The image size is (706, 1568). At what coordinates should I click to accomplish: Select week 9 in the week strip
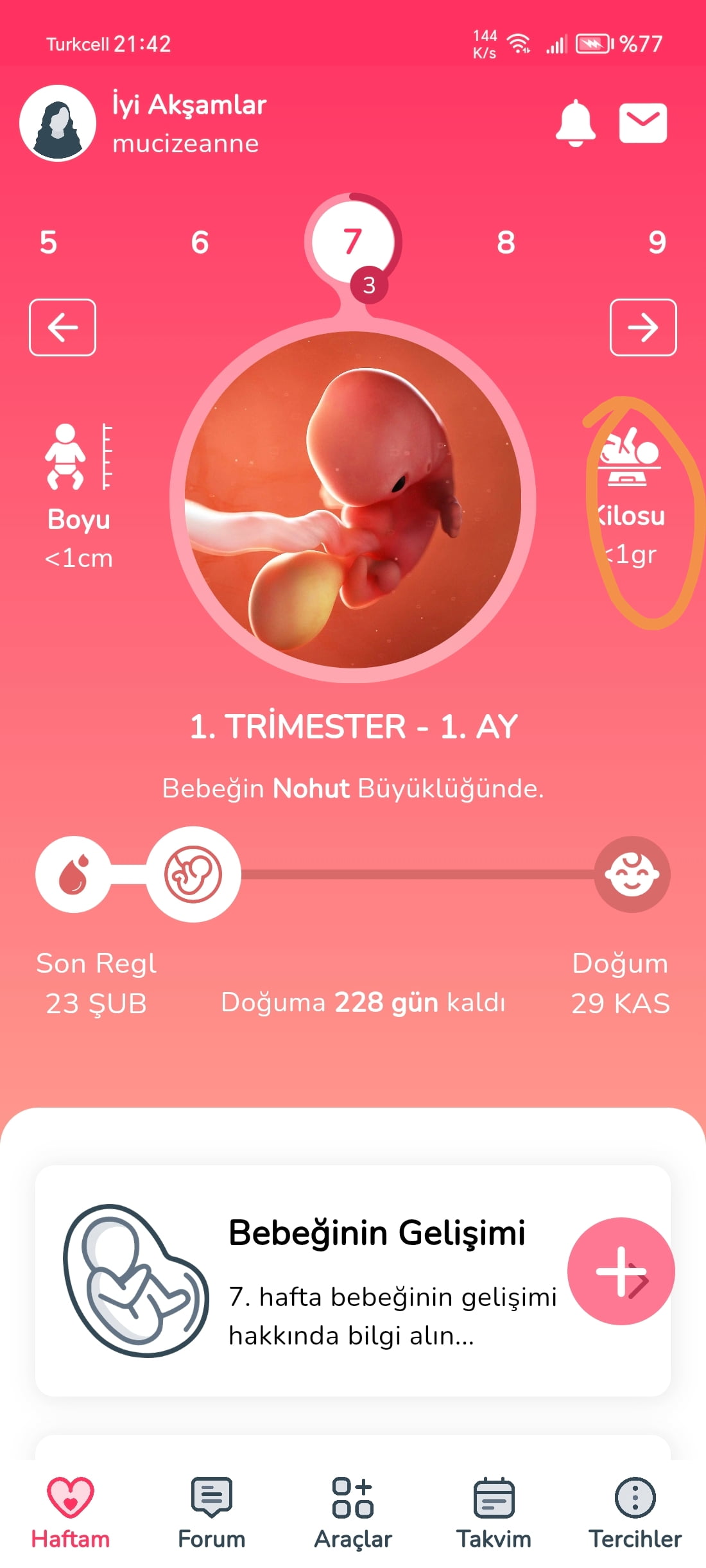tap(657, 243)
